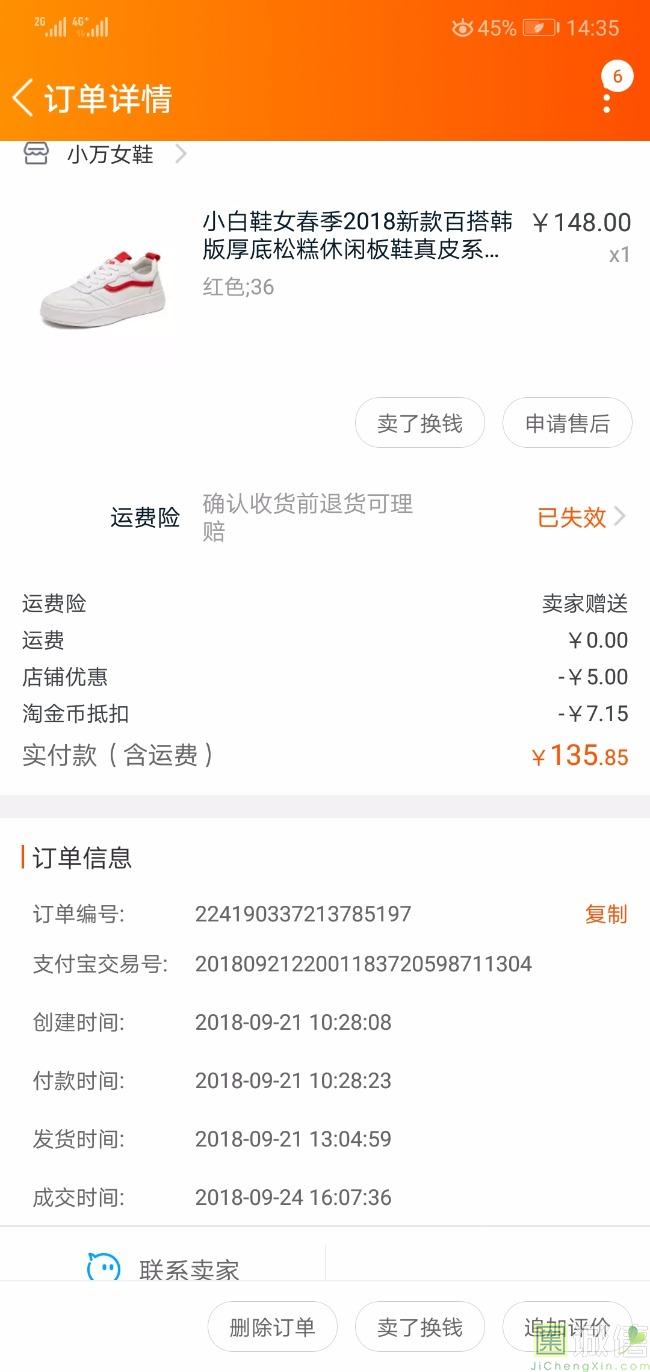Tap the 追加评价 button
Screen dimensions: 650x1372
[x=567, y=1327]
